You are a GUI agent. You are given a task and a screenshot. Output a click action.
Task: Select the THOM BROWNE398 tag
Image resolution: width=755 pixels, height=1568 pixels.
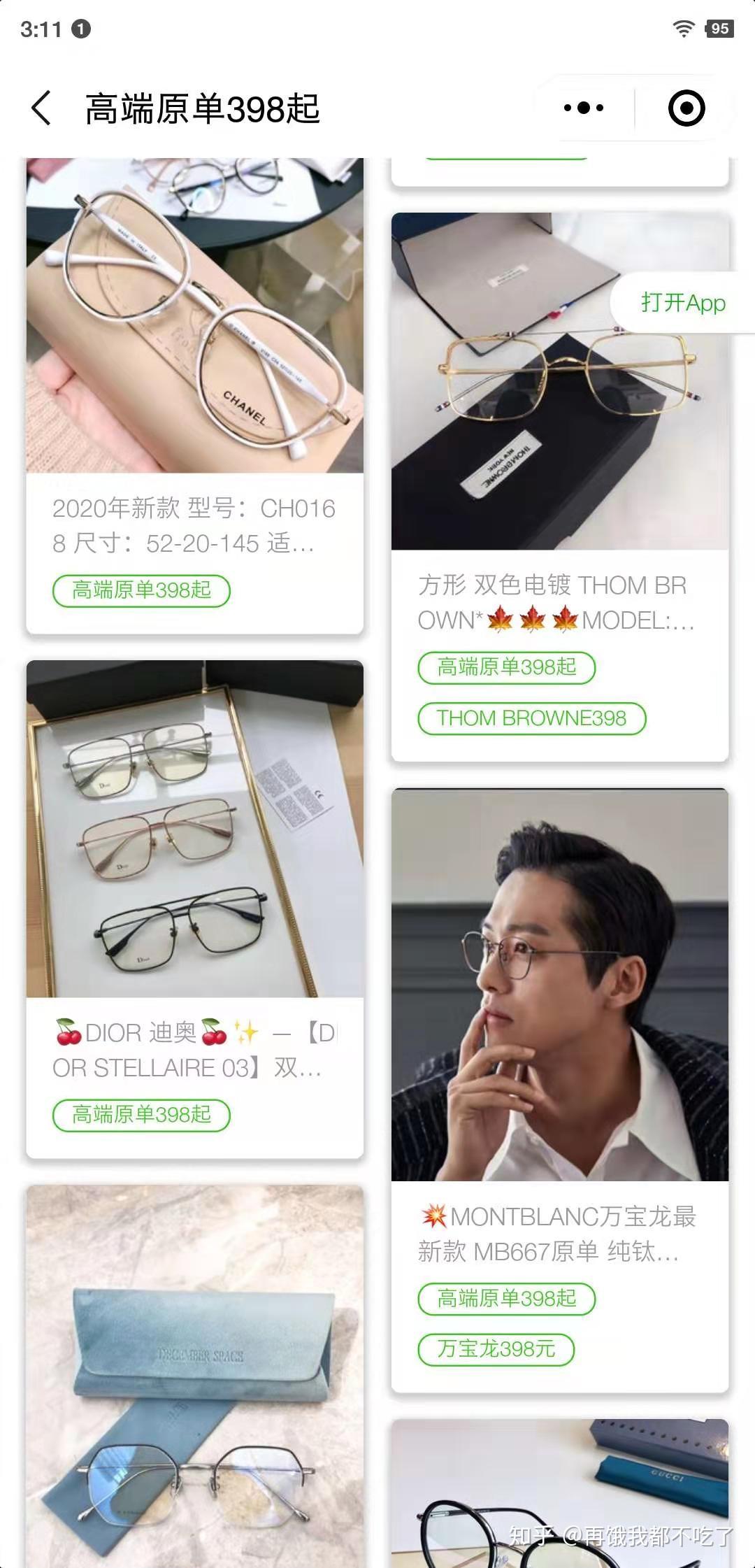[531, 718]
